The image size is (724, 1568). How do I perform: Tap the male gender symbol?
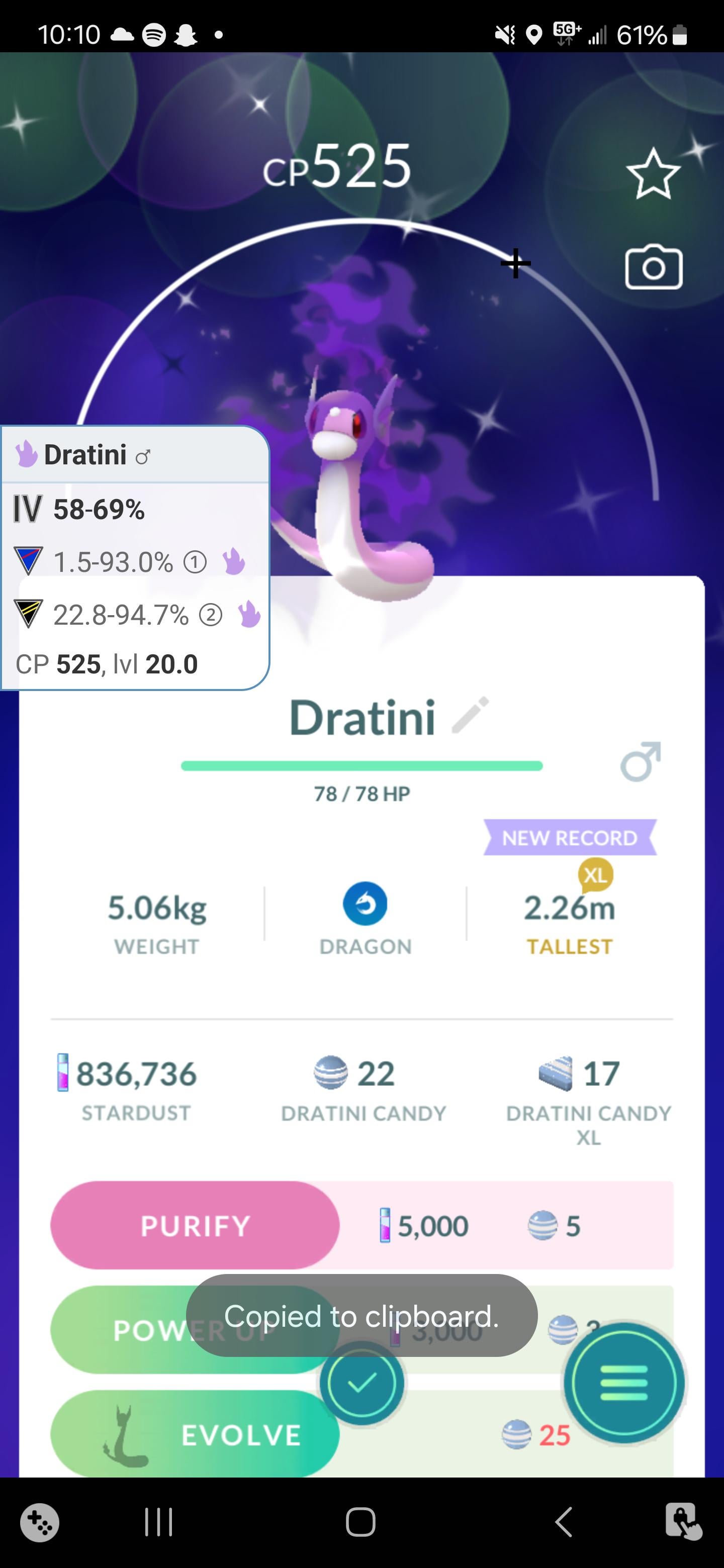coord(640,761)
